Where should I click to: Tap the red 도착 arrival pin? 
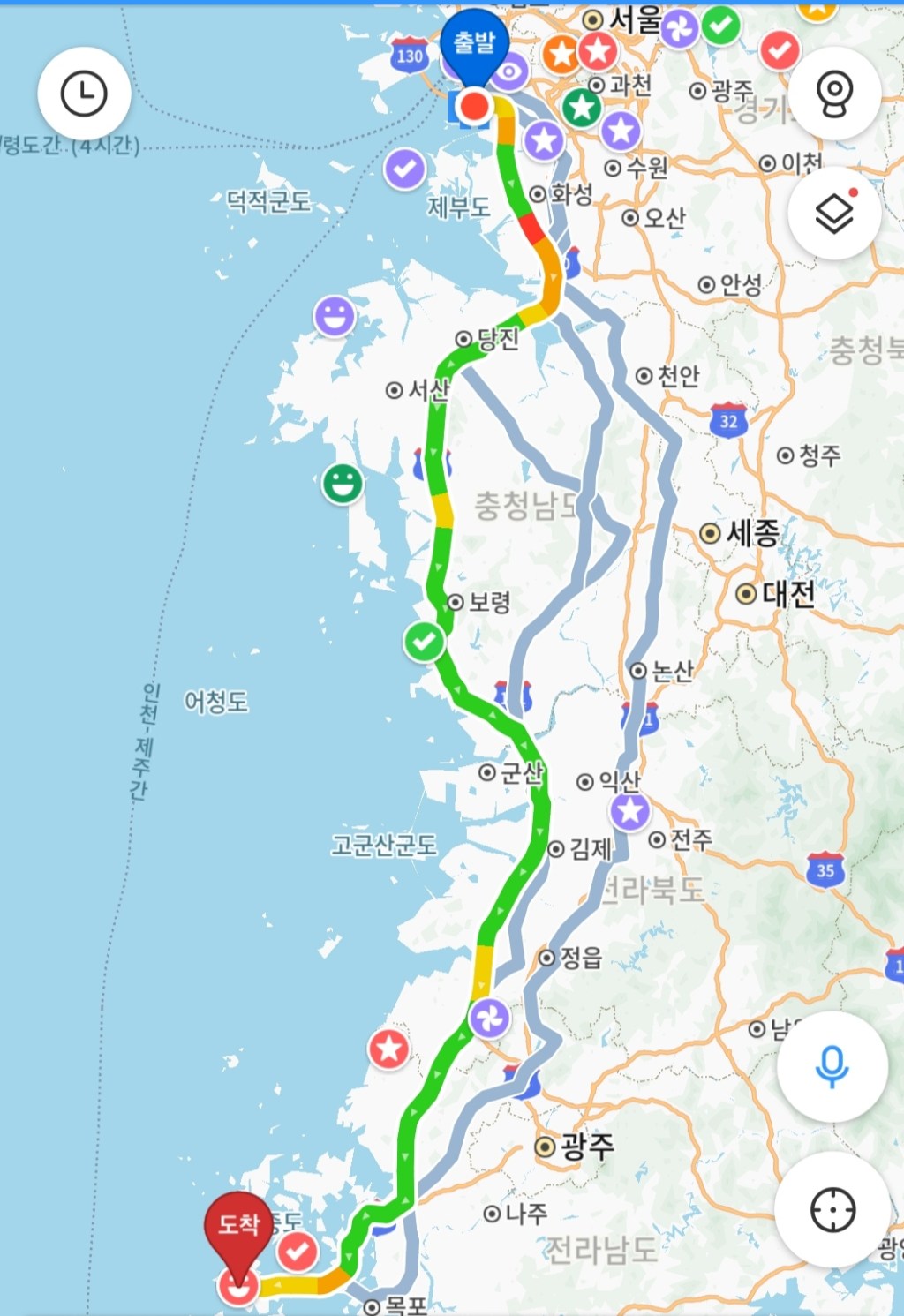(x=238, y=1225)
